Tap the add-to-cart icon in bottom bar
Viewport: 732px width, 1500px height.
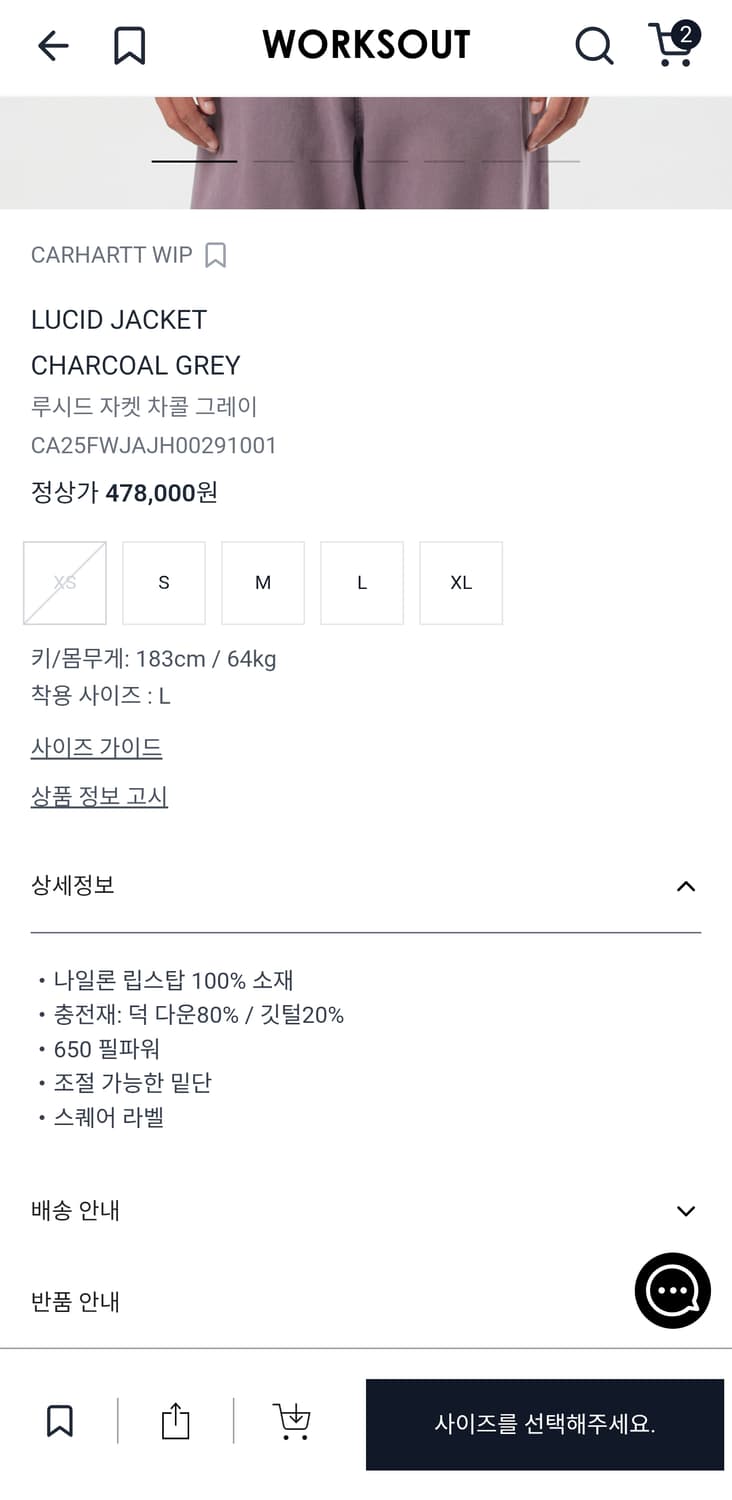pyautogui.click(x=291, y=1420)
